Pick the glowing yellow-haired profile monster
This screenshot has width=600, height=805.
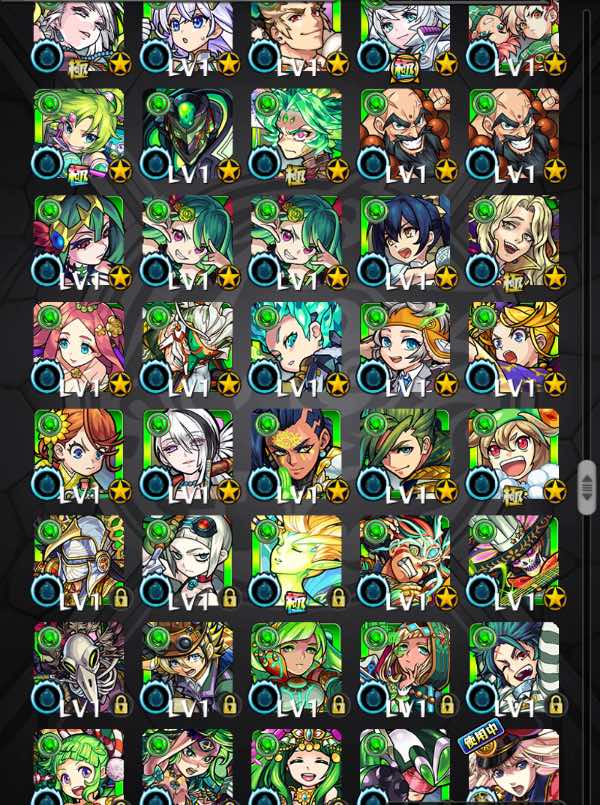click(x=296, y=562)
